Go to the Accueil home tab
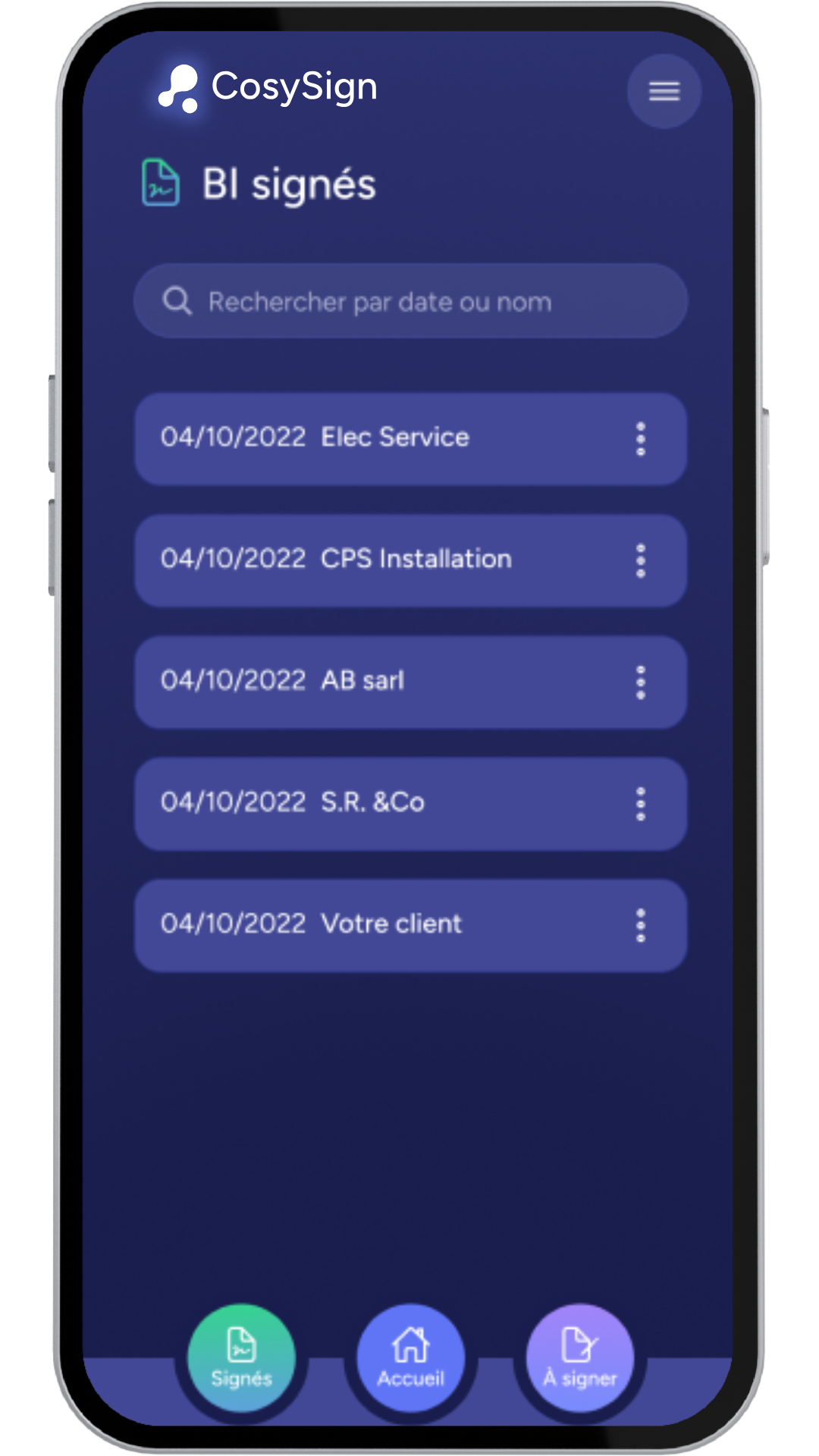Screen dimensions: 819x1456 tap(410, 1357)
